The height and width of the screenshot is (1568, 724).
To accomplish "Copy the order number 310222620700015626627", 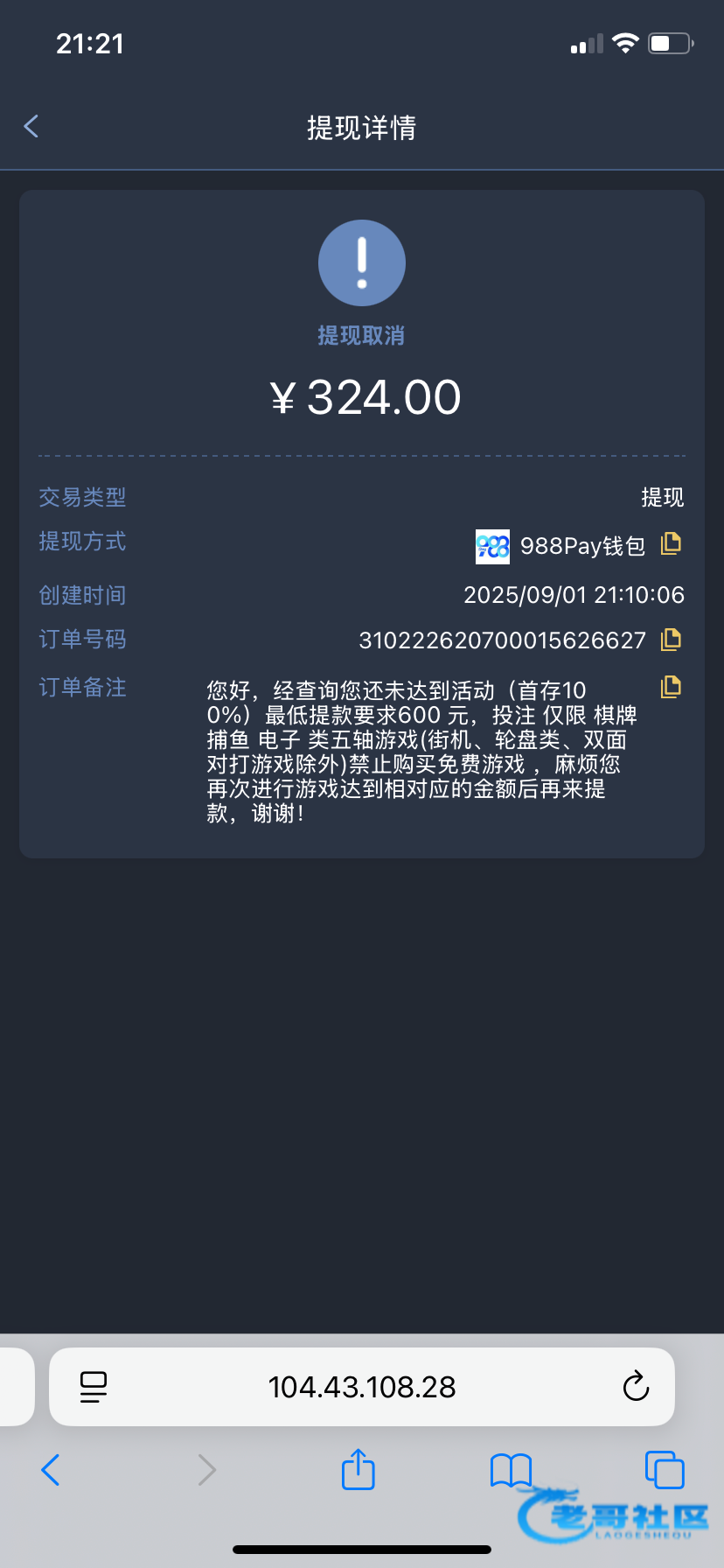I will click(671, 640).
